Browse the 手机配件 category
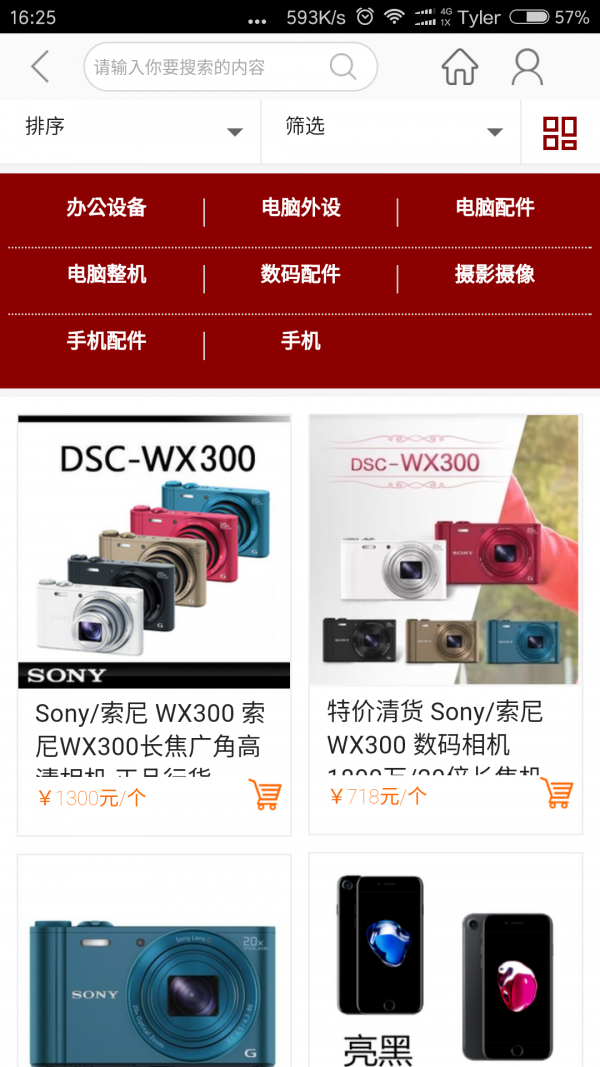600x1067 pixels. (106, 341)
